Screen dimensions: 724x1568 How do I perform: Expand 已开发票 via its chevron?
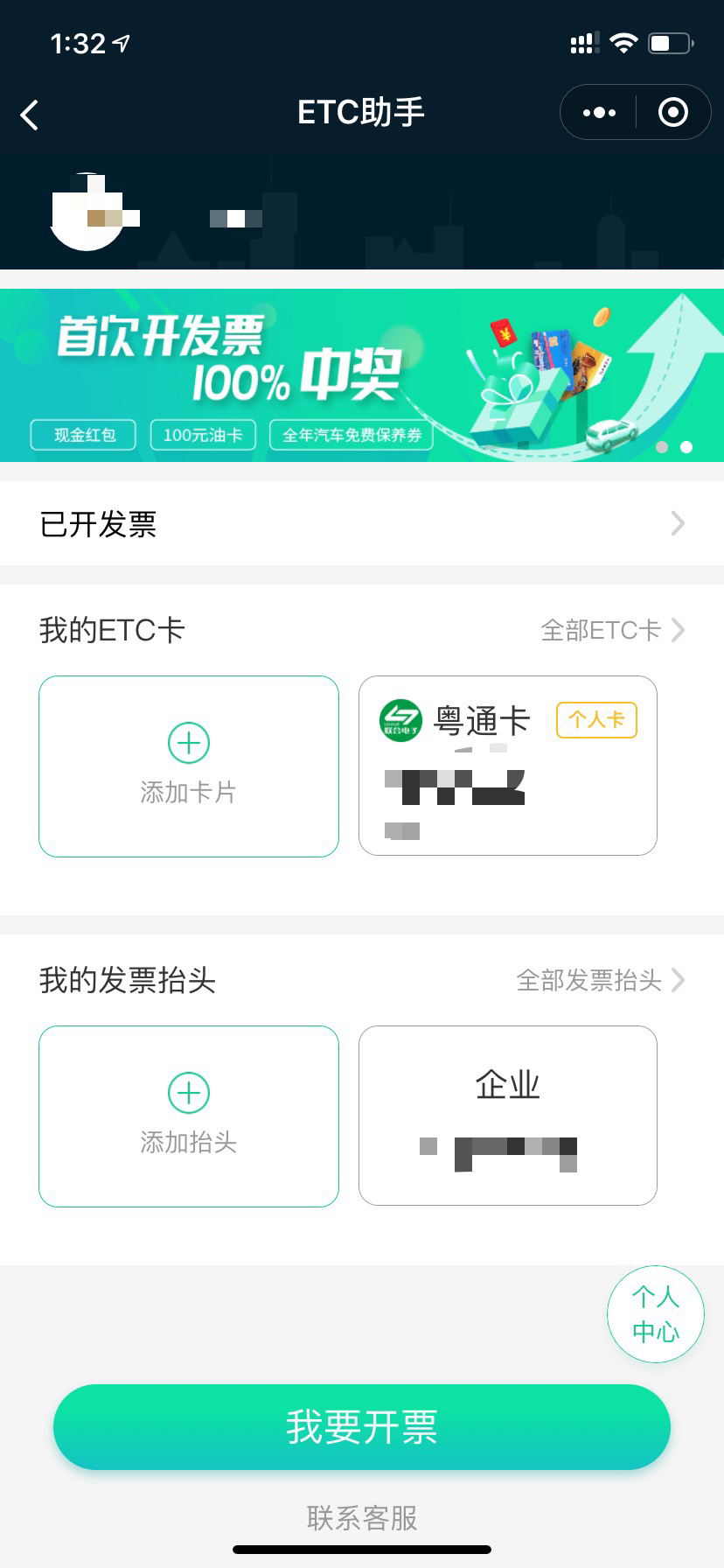[x=677, y=522]
